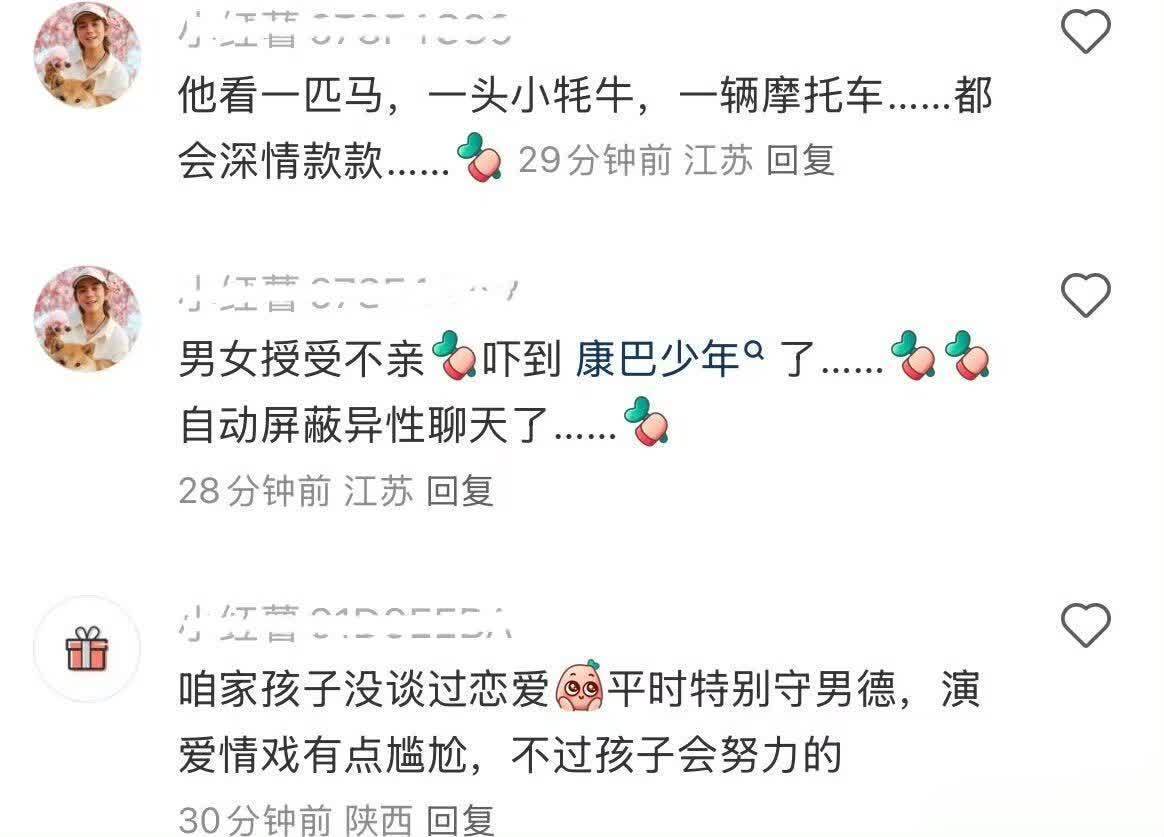Open avatar of the 一匹马 commenter
The width and height of the screenshot is (1164, 837).
[x=87, y=55]
